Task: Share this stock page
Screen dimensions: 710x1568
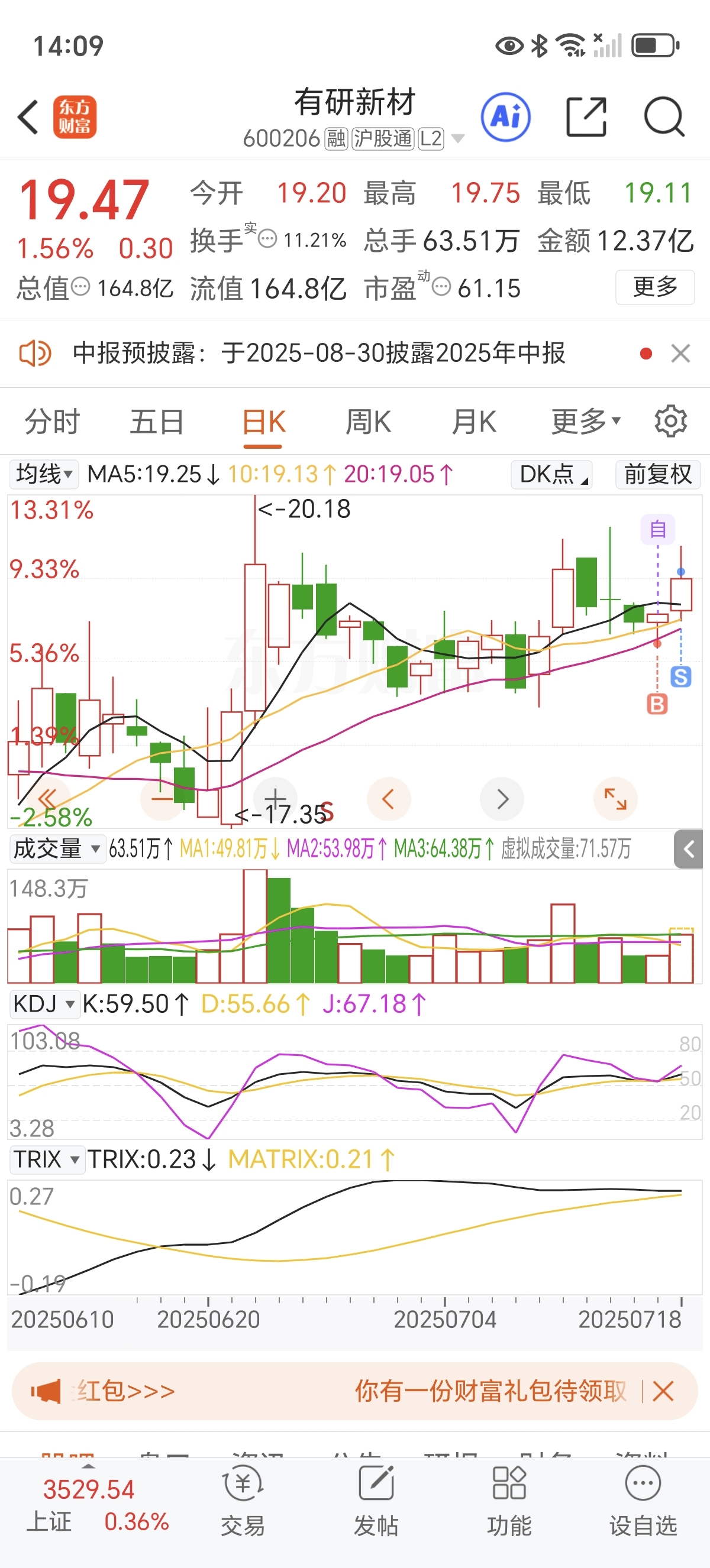Action: click(x=586, y=117)
